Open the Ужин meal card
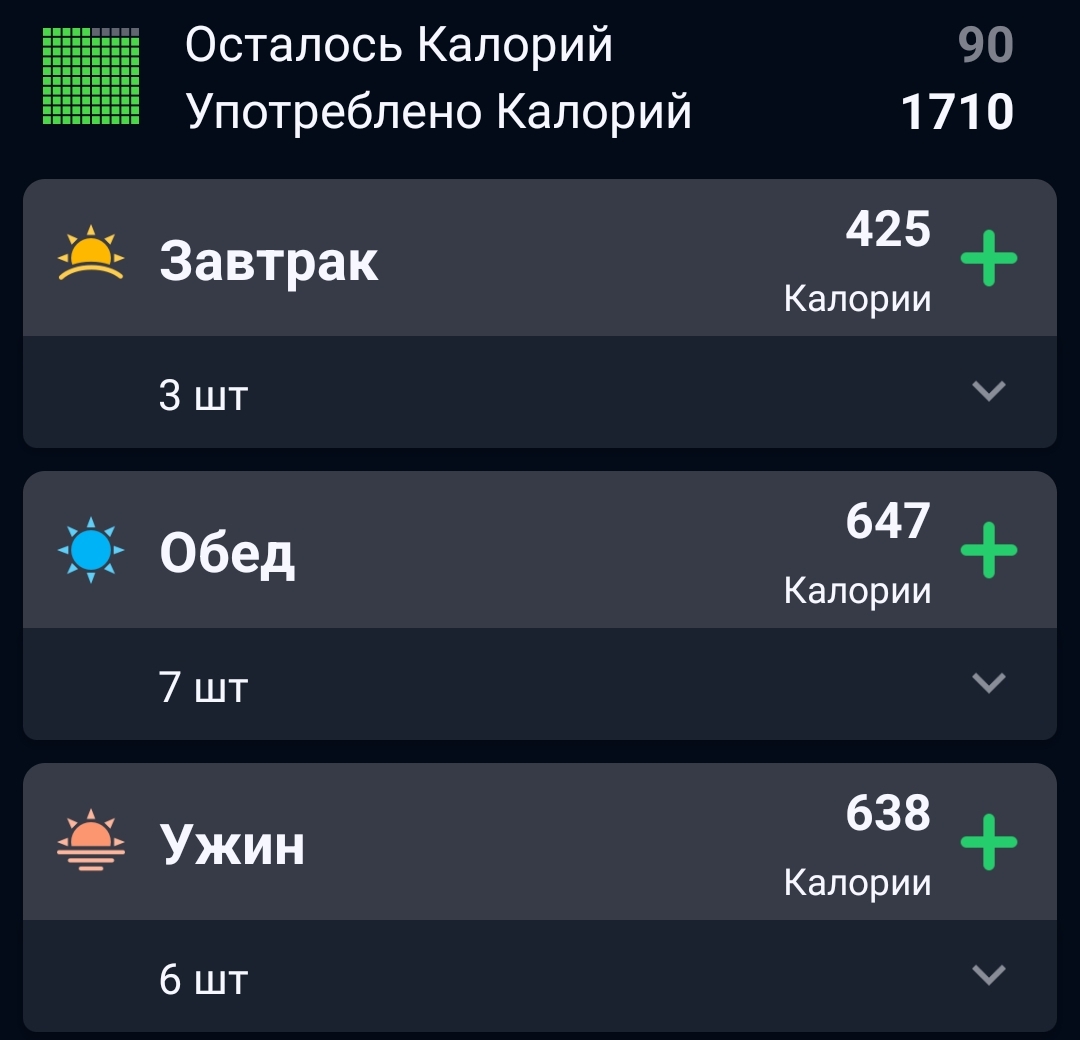 pyautogui.click(x=232, y=845)
